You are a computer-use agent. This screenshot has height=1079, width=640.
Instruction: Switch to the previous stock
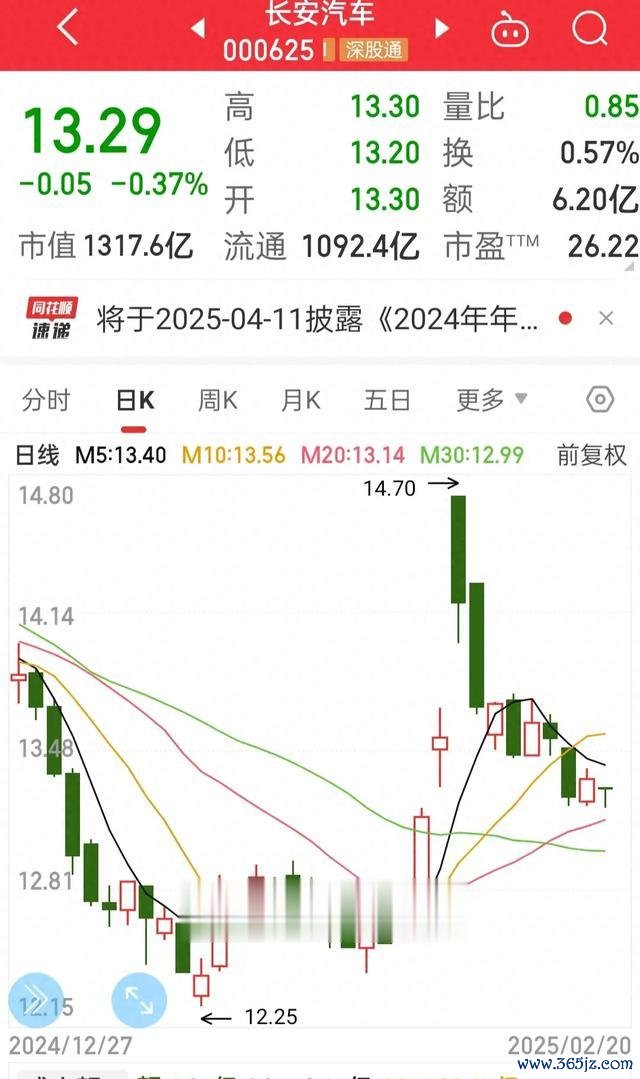[198, 29]
